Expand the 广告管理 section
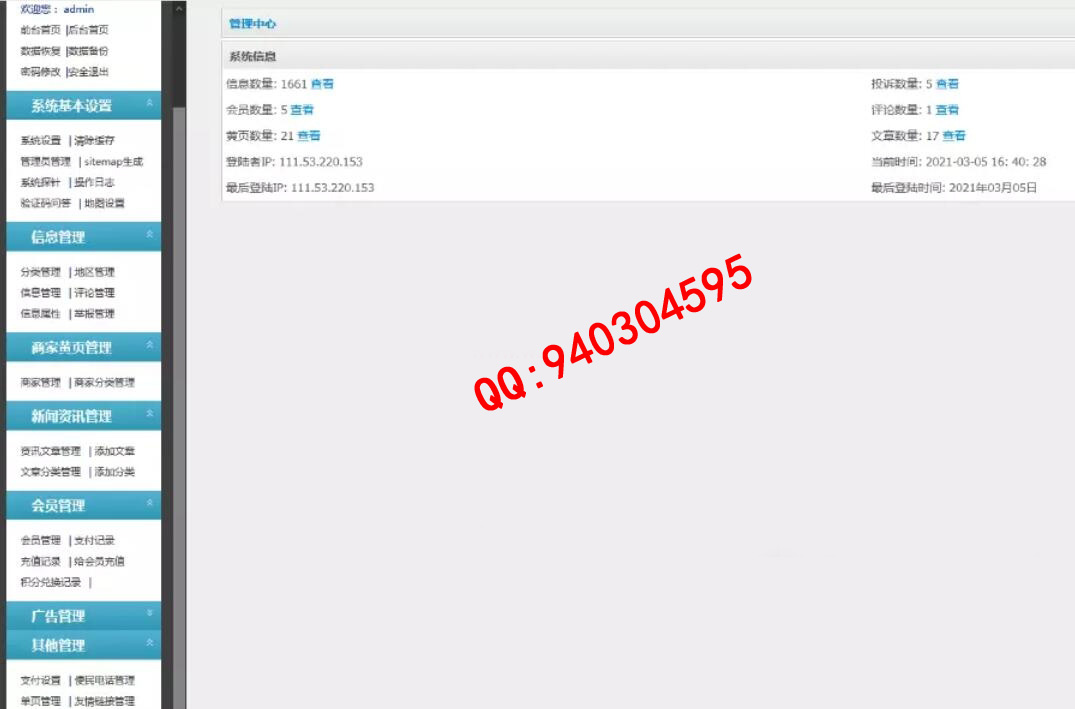The image size is (1075, 709). 150,613
